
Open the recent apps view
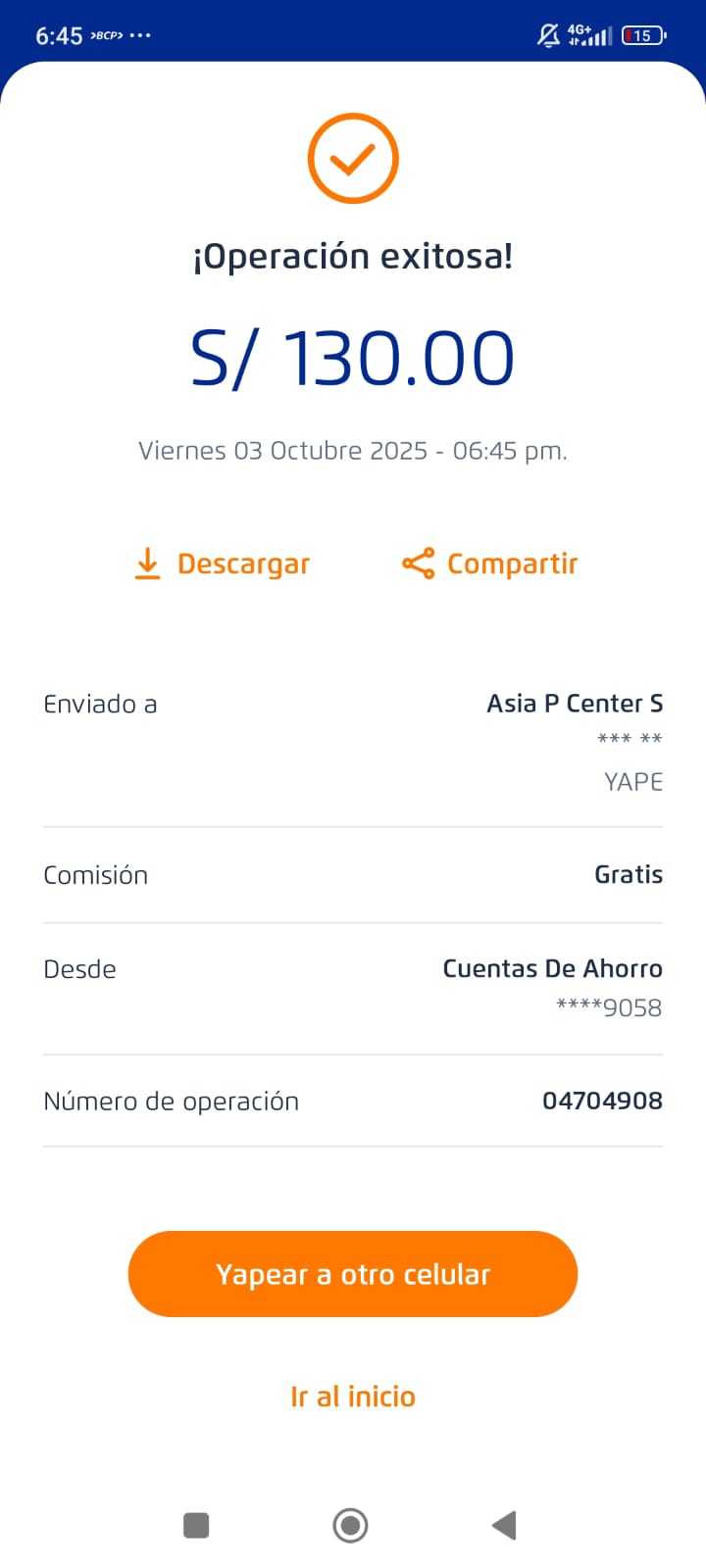coord(196,1525)
